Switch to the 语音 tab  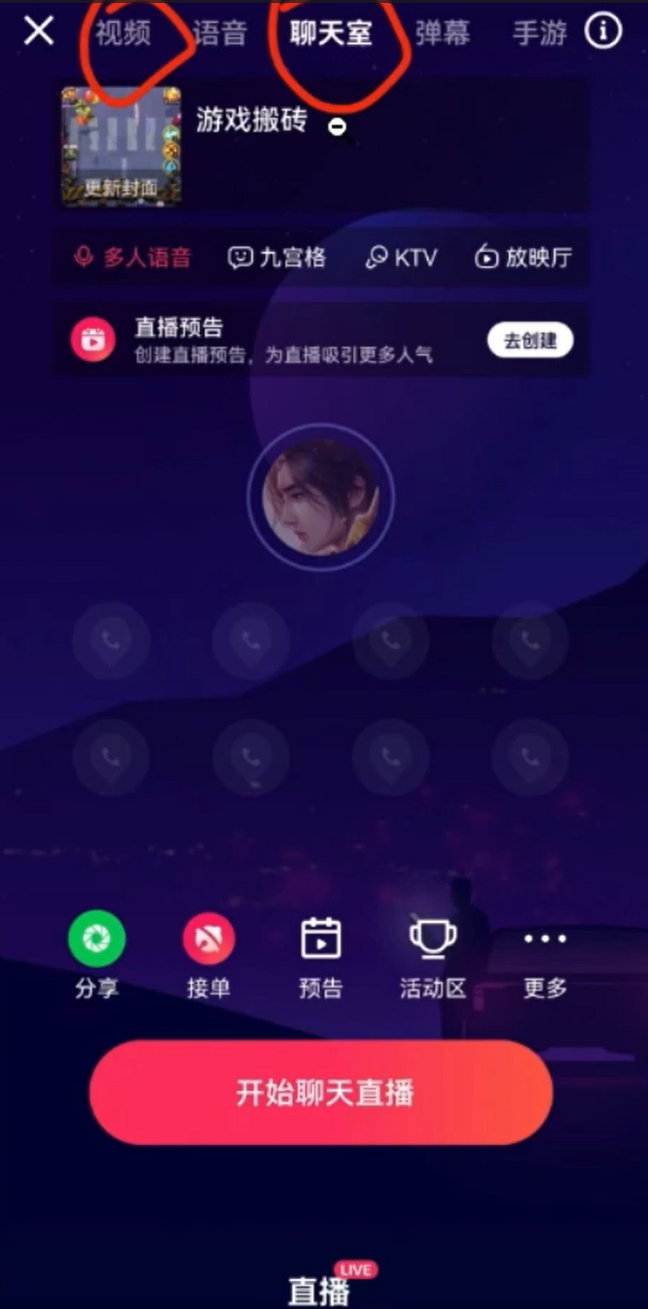(220, 33)
